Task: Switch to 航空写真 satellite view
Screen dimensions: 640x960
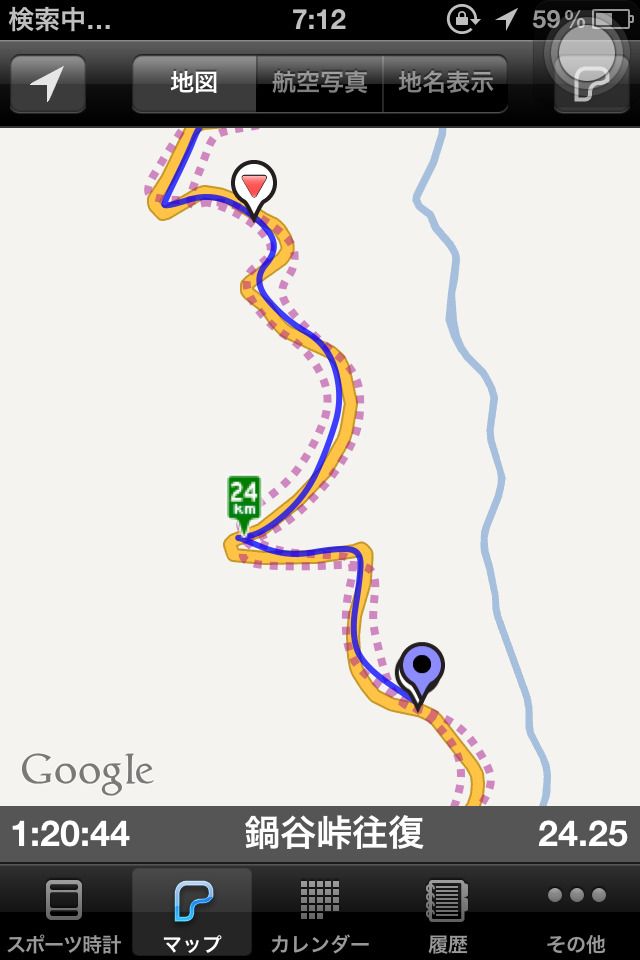Action: coord(320,83)
